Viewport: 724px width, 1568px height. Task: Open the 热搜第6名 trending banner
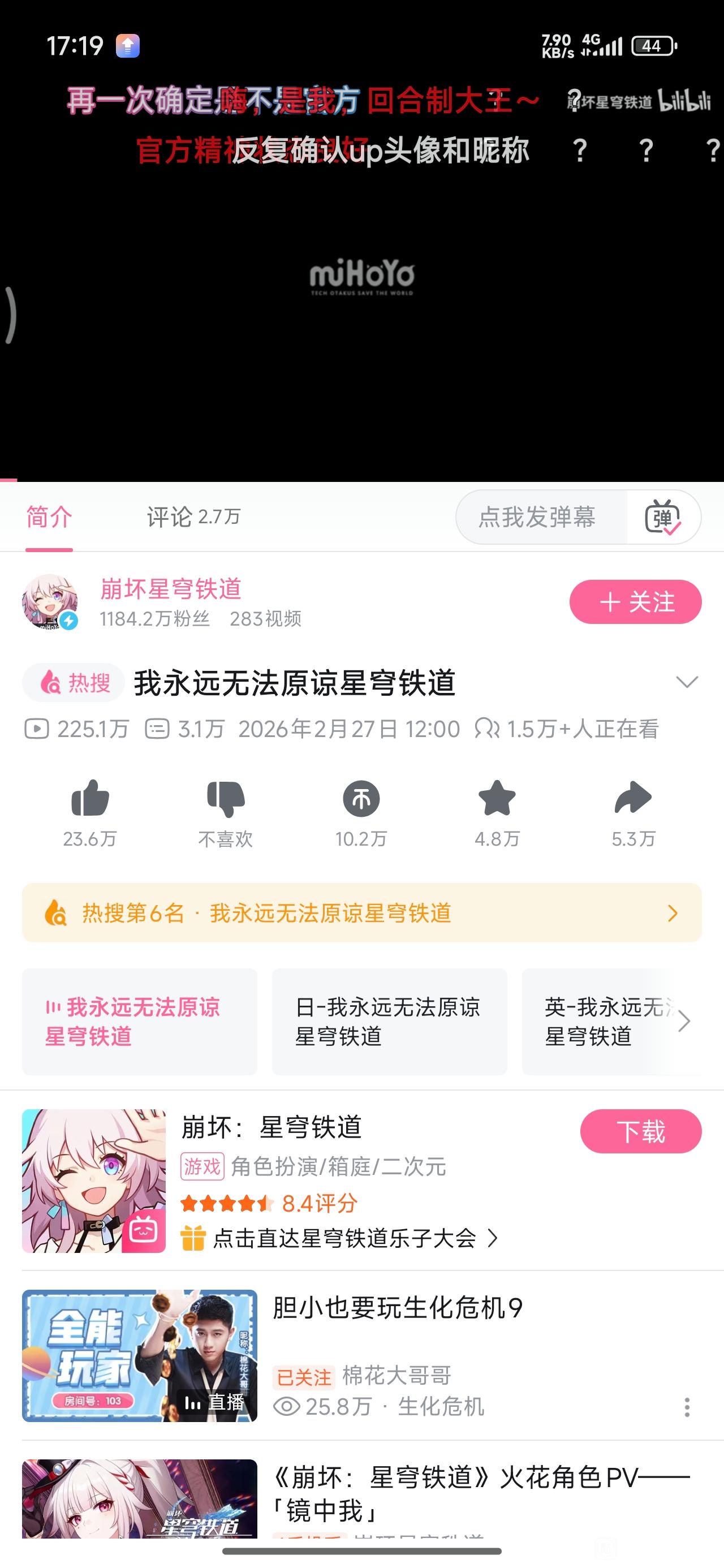pyautogui.click(x=361, y=912)
